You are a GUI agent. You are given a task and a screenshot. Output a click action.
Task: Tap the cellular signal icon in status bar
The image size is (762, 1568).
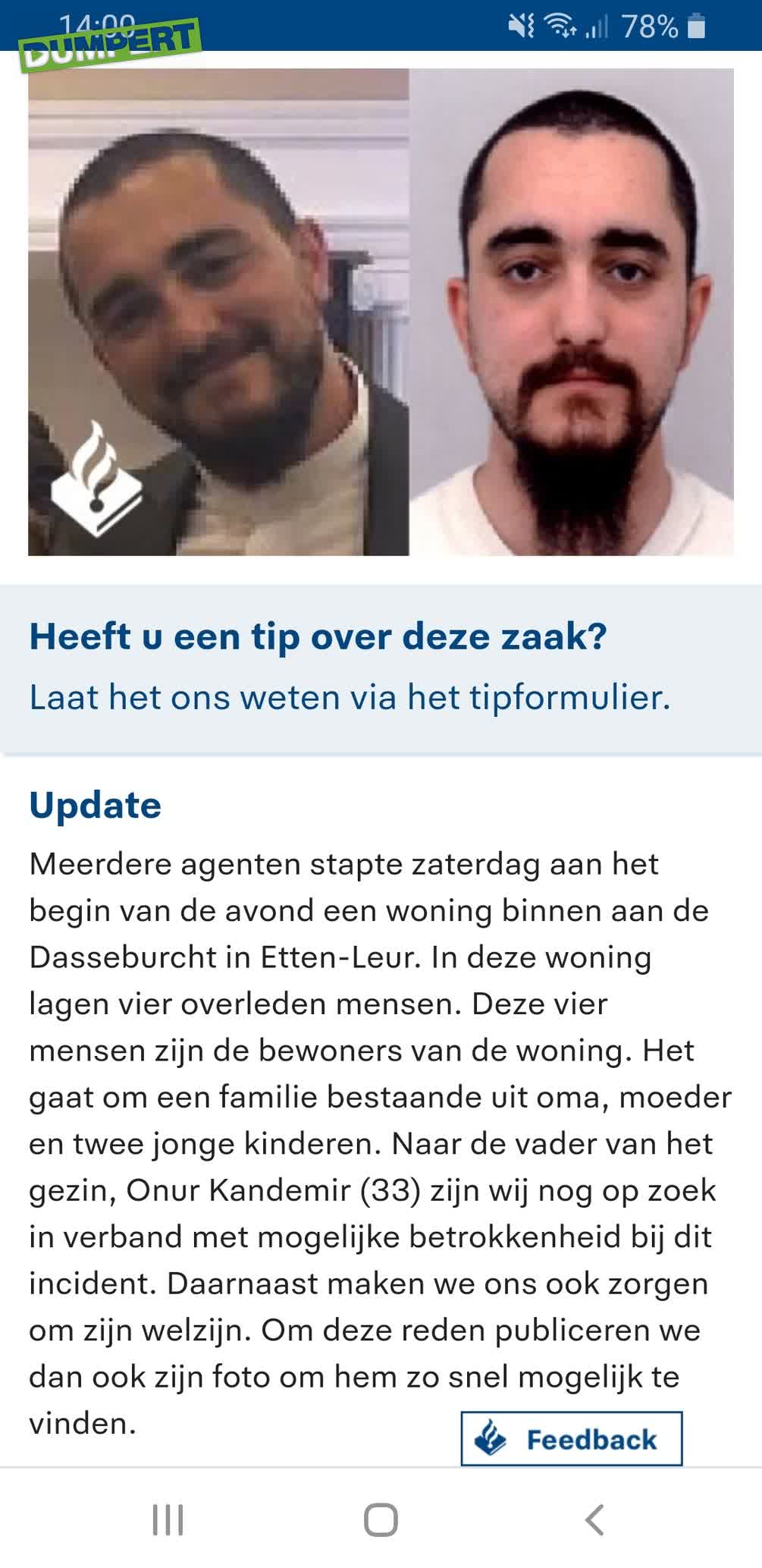598,27
